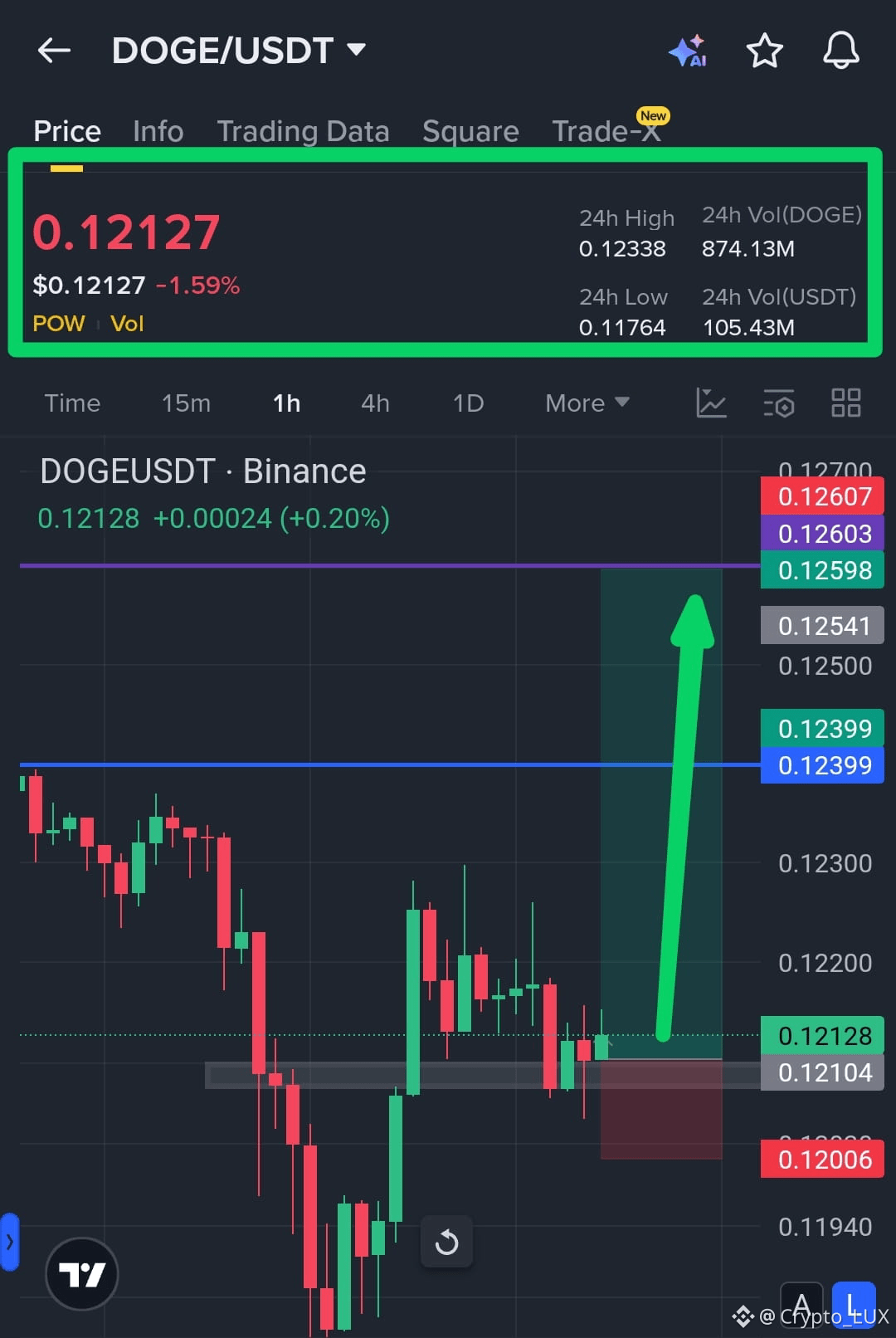Open the indicator settings icon

coord(778,403)
